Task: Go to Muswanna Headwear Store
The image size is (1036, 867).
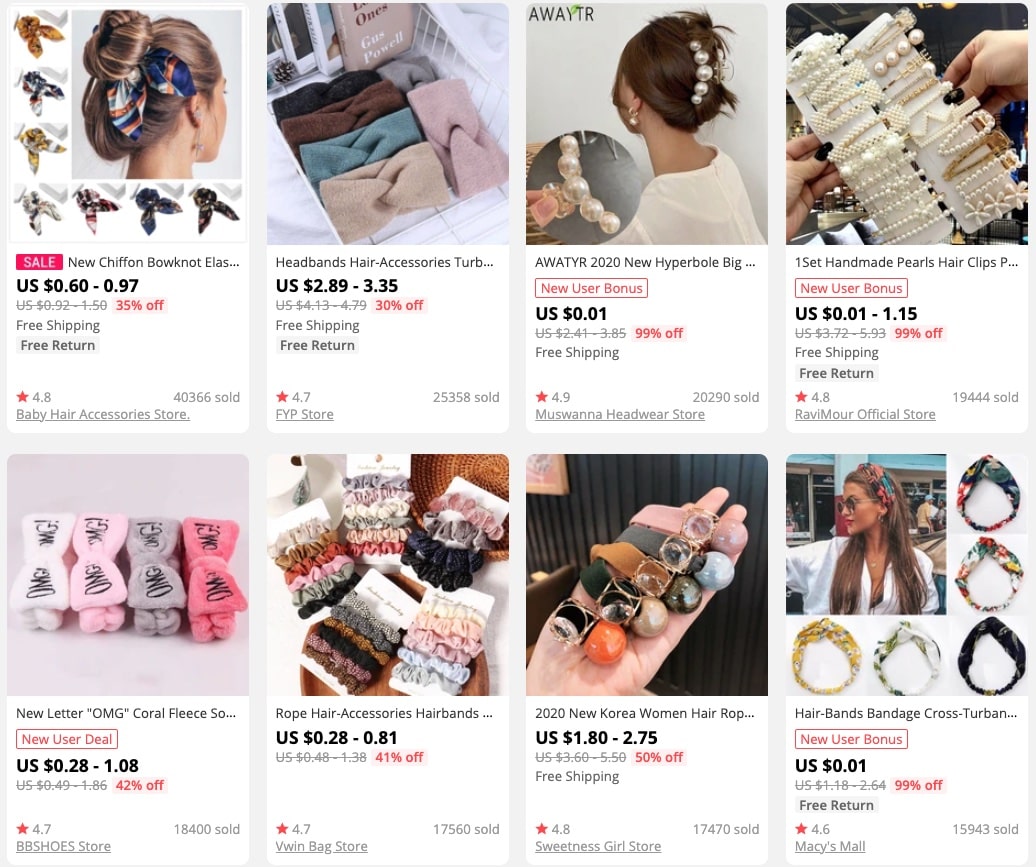Action: pos(619,415)
